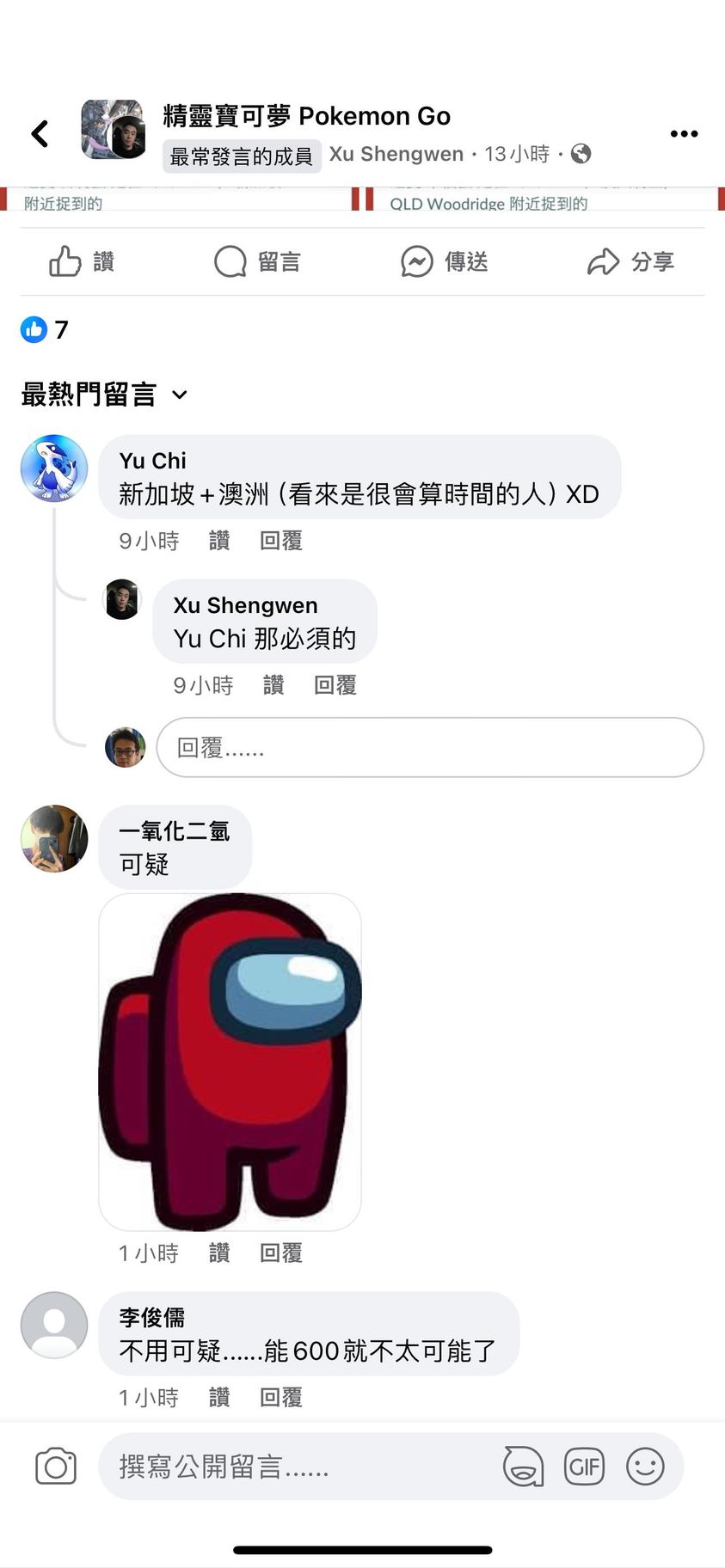This screenshot has height=1568, width=725.
Task: Tap the 留言 comment button
Action: click(x=257, y=261)
